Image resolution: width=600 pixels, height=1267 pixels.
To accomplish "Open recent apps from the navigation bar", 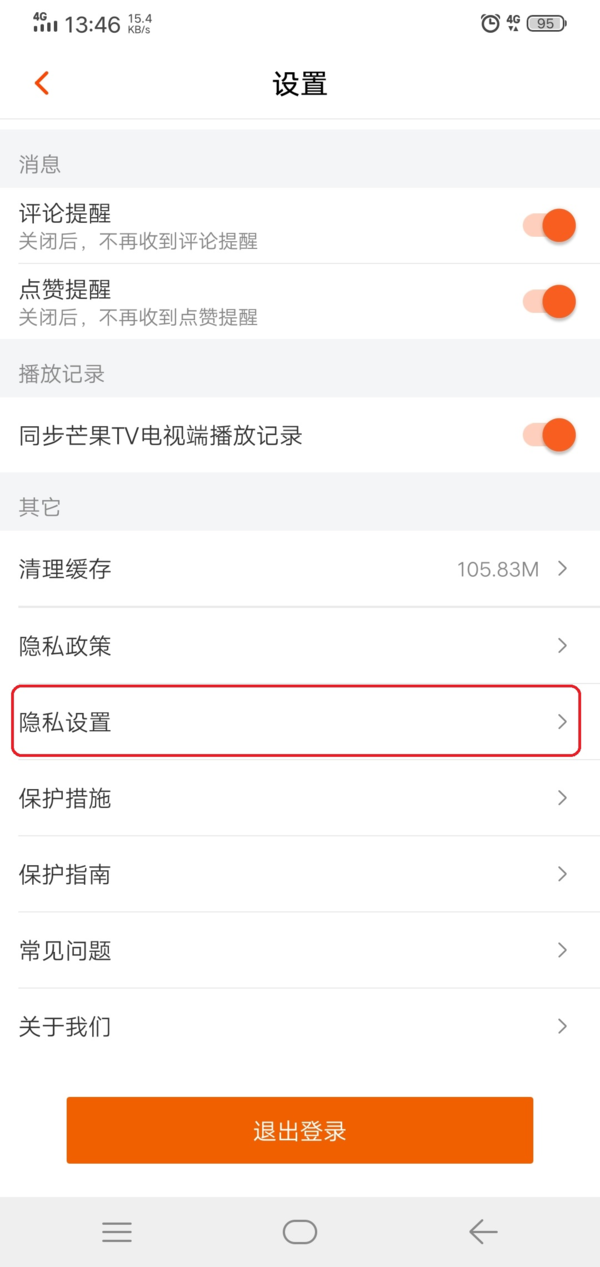I will pos(117,1232).
